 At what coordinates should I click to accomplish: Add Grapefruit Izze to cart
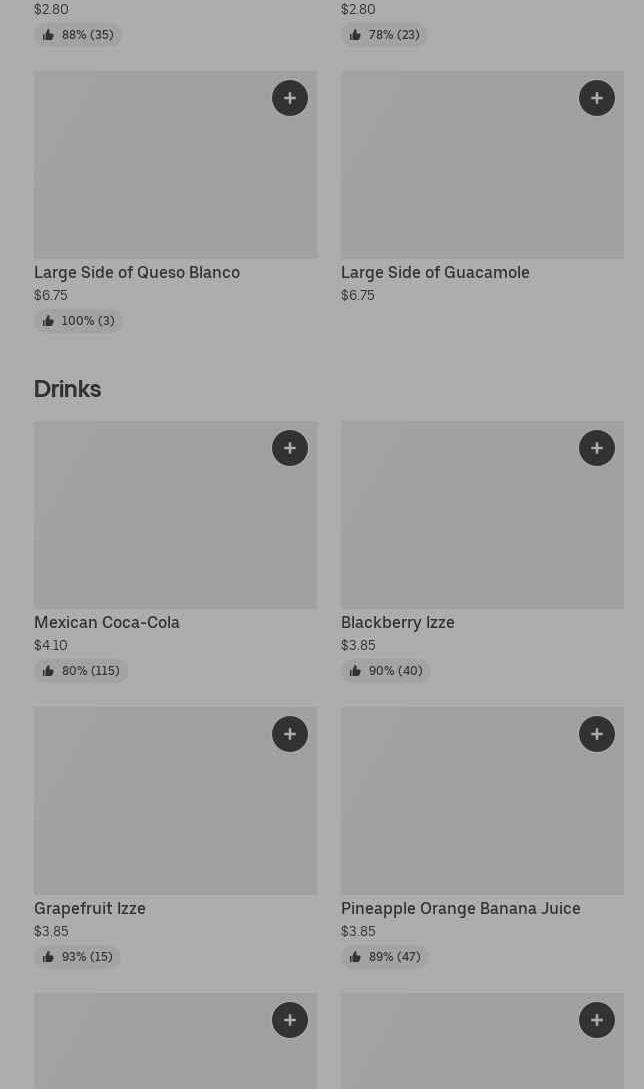click(x=290, y=734)
